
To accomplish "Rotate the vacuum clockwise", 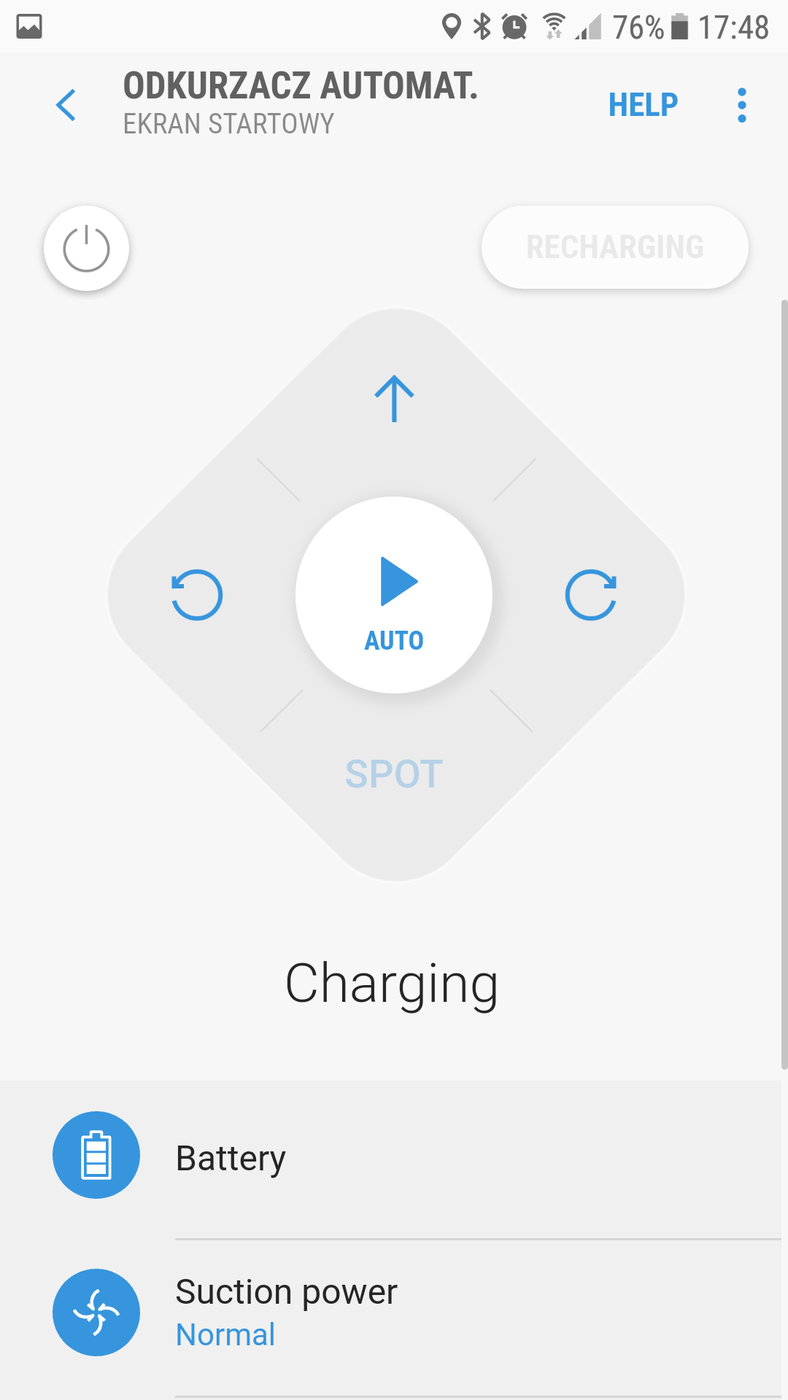I will pyautogui.click(x=591, y=595).
